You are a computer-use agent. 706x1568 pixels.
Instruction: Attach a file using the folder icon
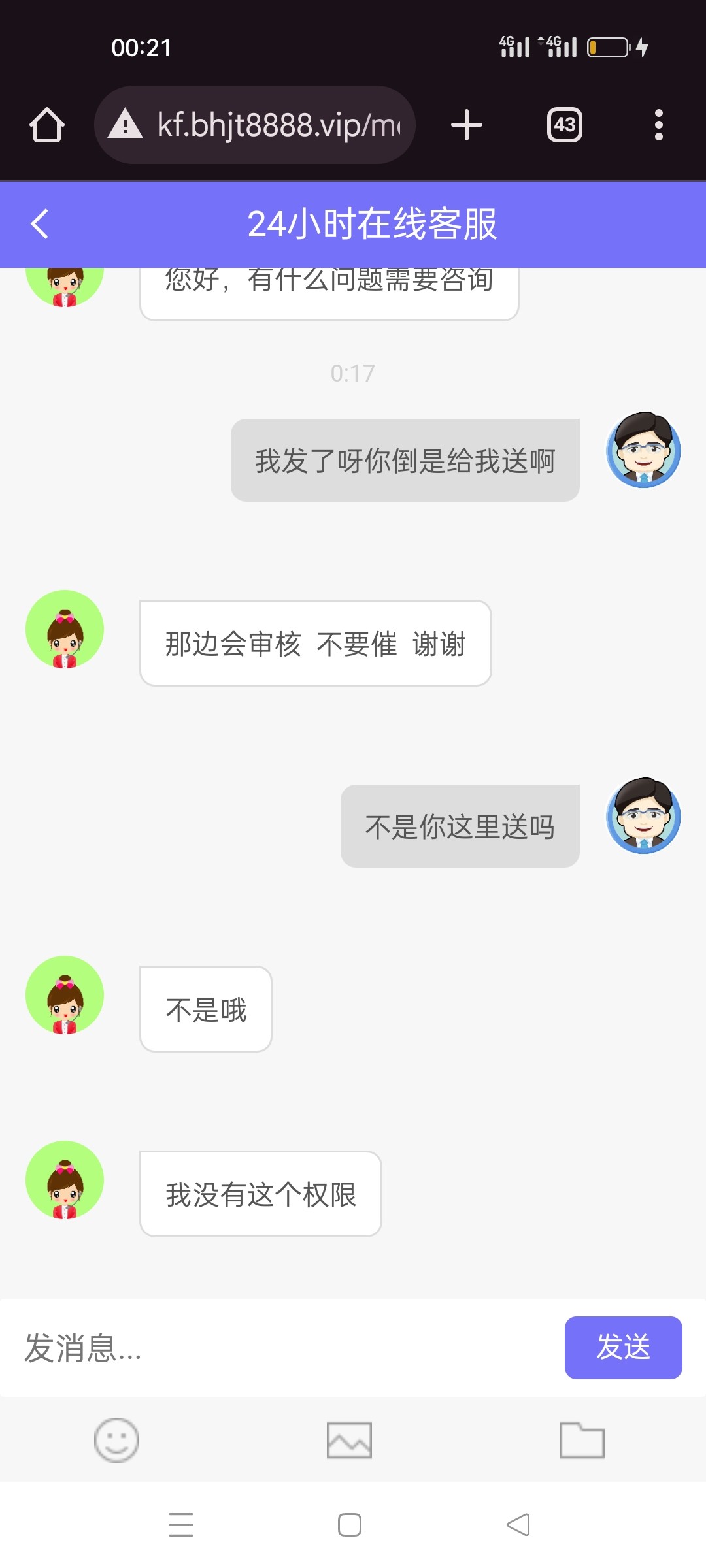[582, 1440]
